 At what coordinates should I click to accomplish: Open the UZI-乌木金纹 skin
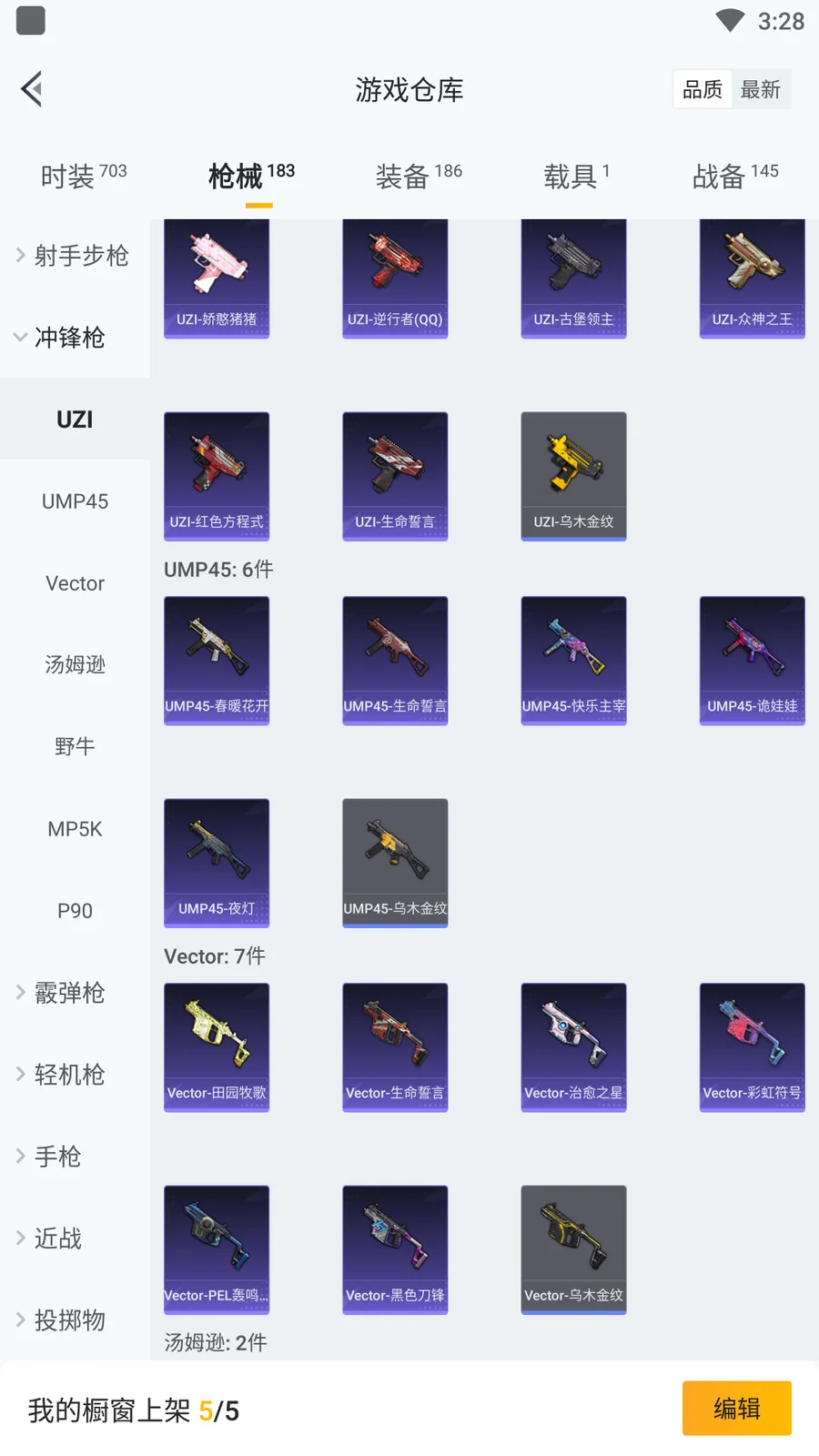[573, 476]
